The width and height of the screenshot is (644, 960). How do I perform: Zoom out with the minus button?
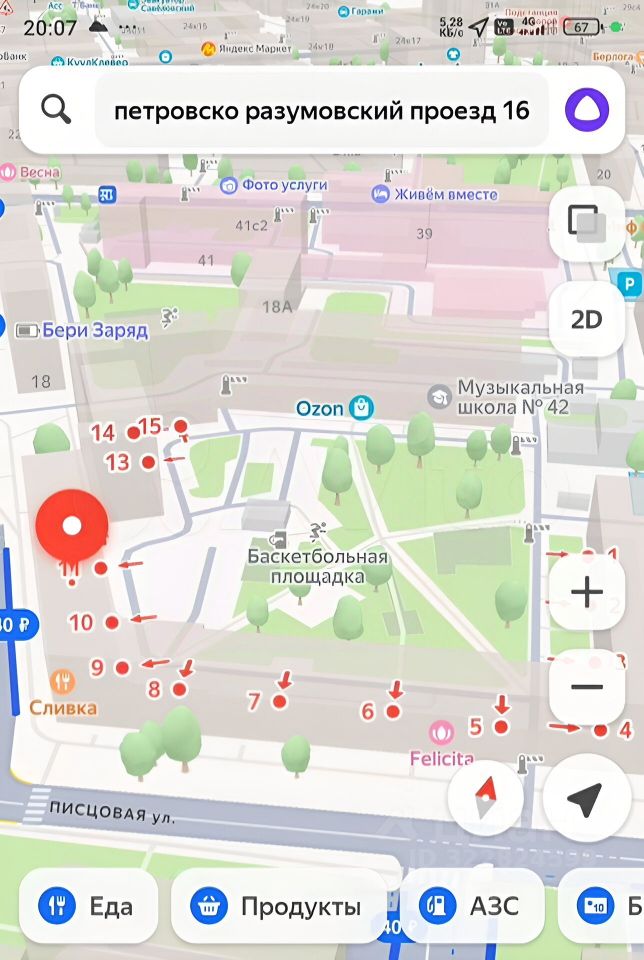click(586, 687)
